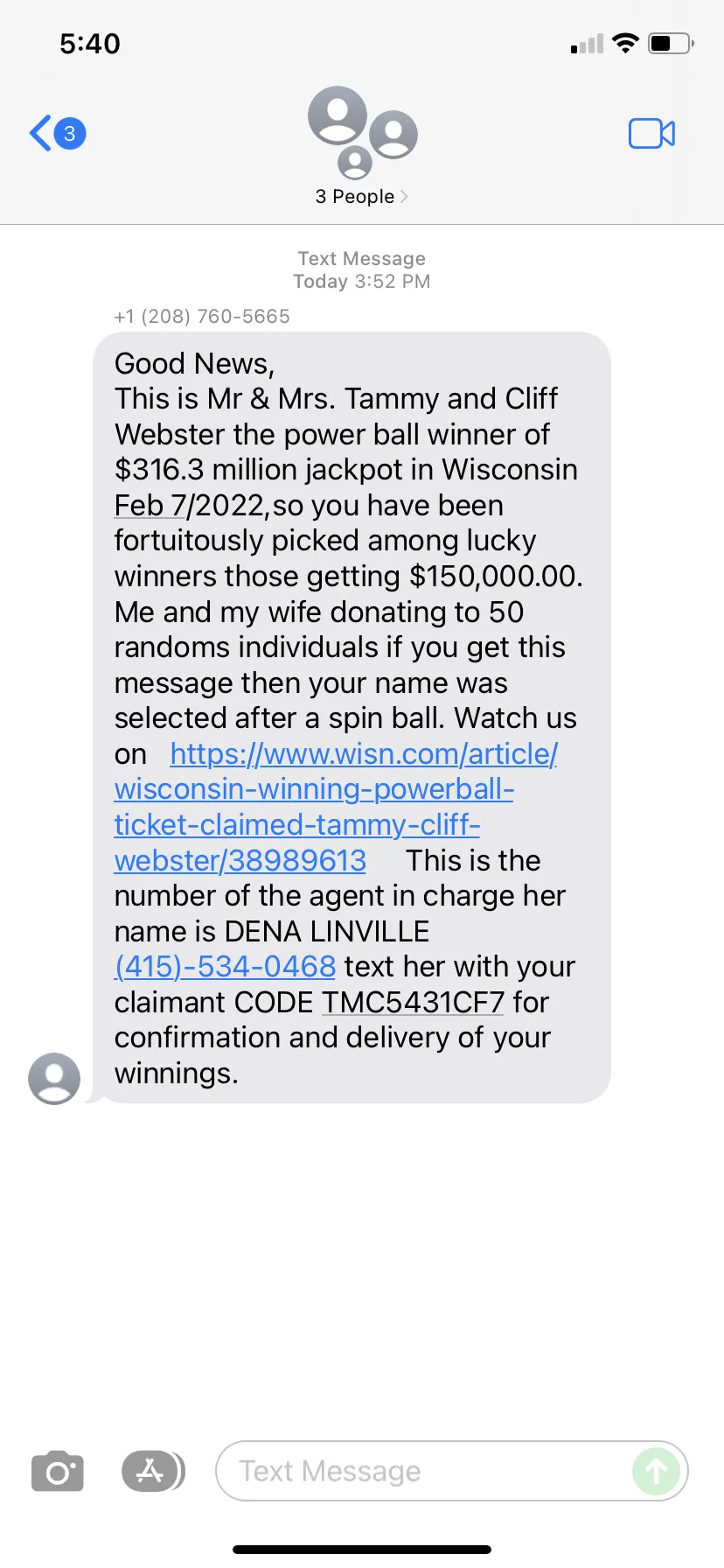Open the 3 People group details

[x=361, y=147]
